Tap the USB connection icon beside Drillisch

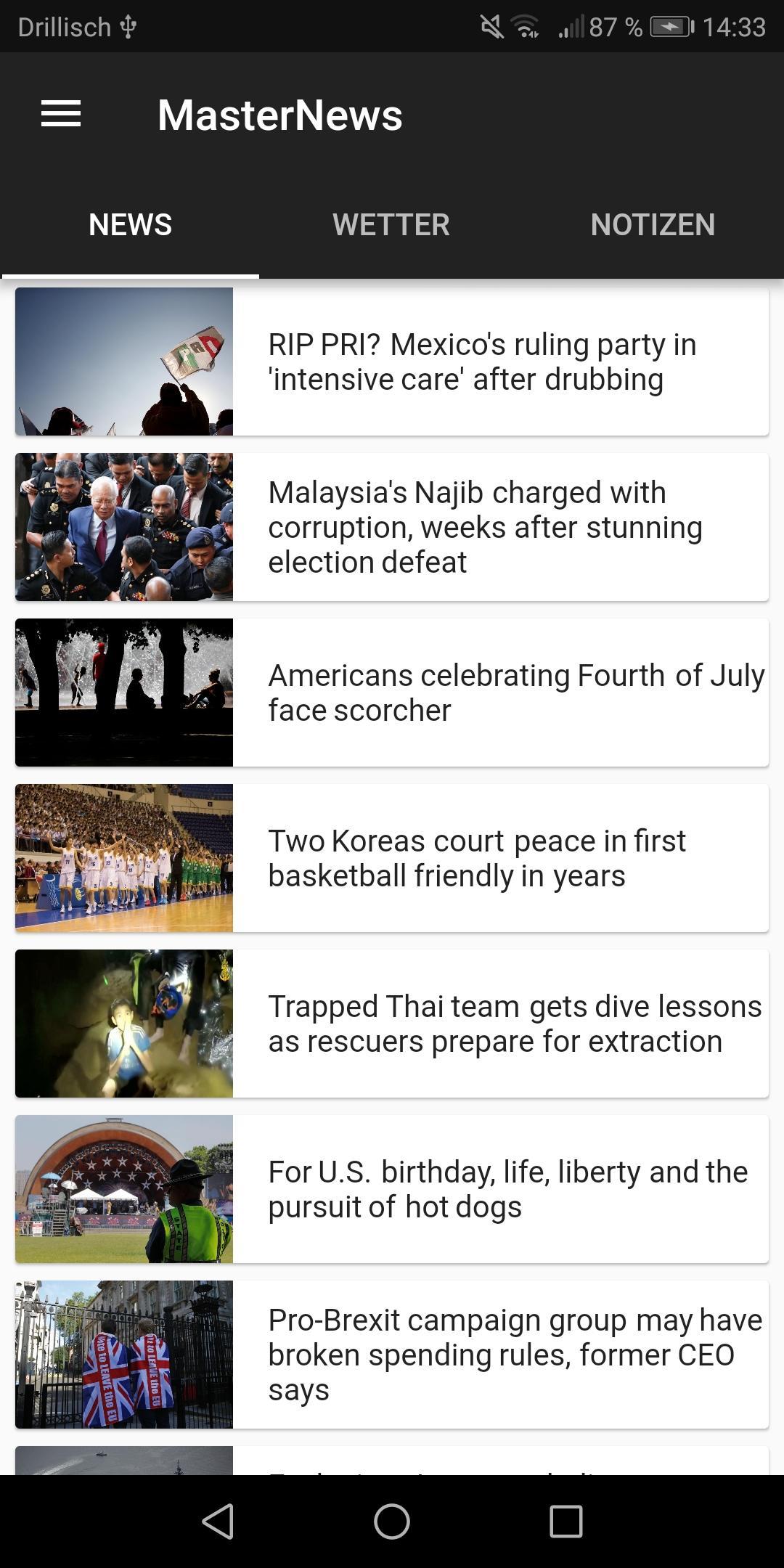point(128,26)
